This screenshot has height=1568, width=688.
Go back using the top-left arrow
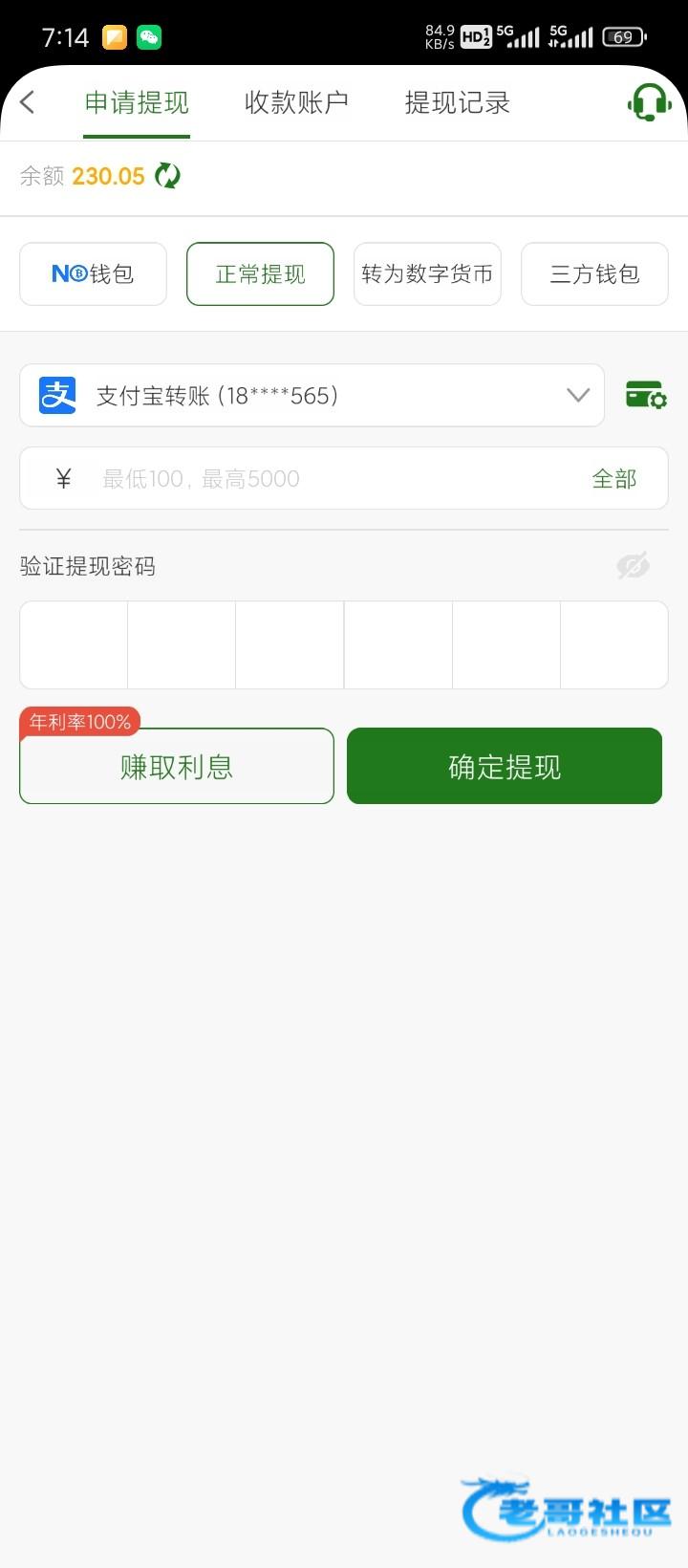(28, 102)
